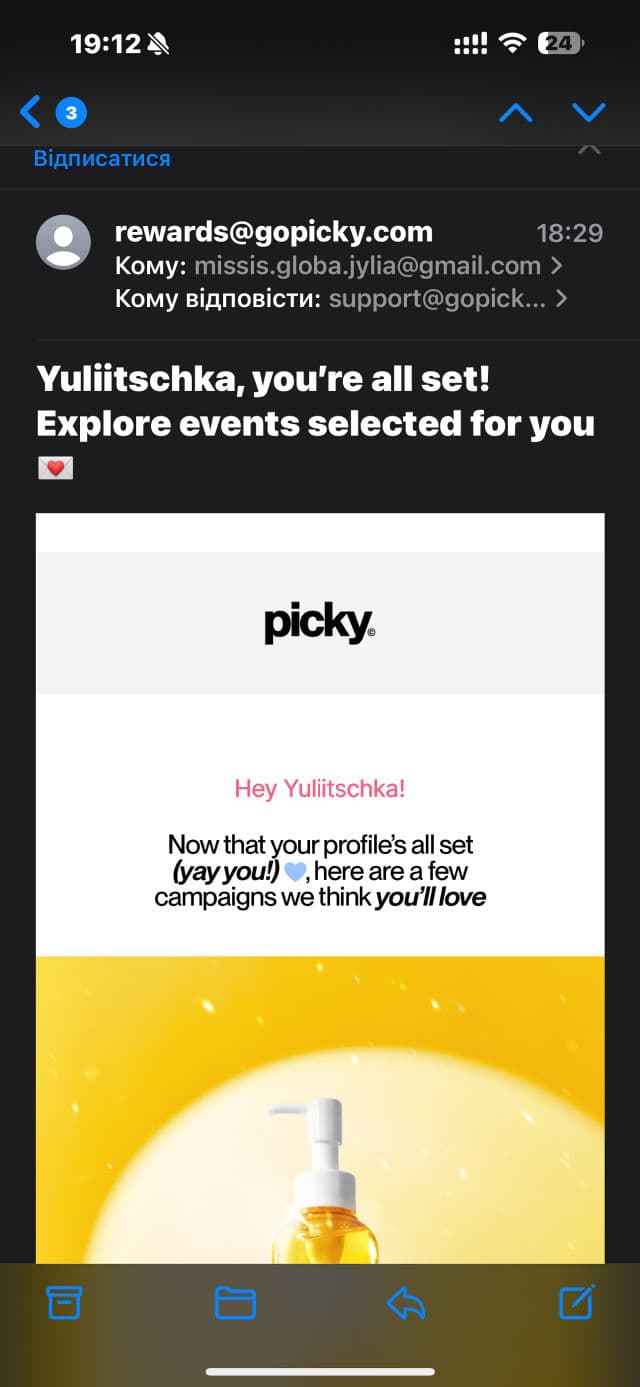Compose a new message
Viewport: 640px width, 1387px height.
click(x=577, y=1302)
